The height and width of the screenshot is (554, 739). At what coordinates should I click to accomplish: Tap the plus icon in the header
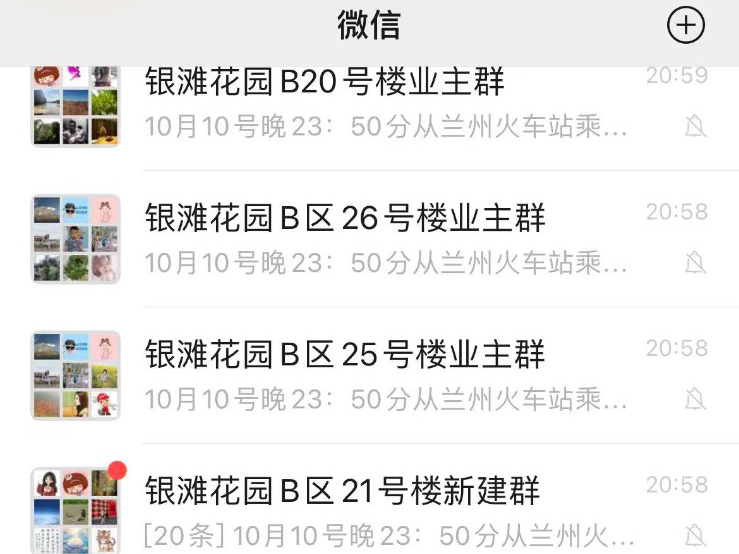point(685,26)
